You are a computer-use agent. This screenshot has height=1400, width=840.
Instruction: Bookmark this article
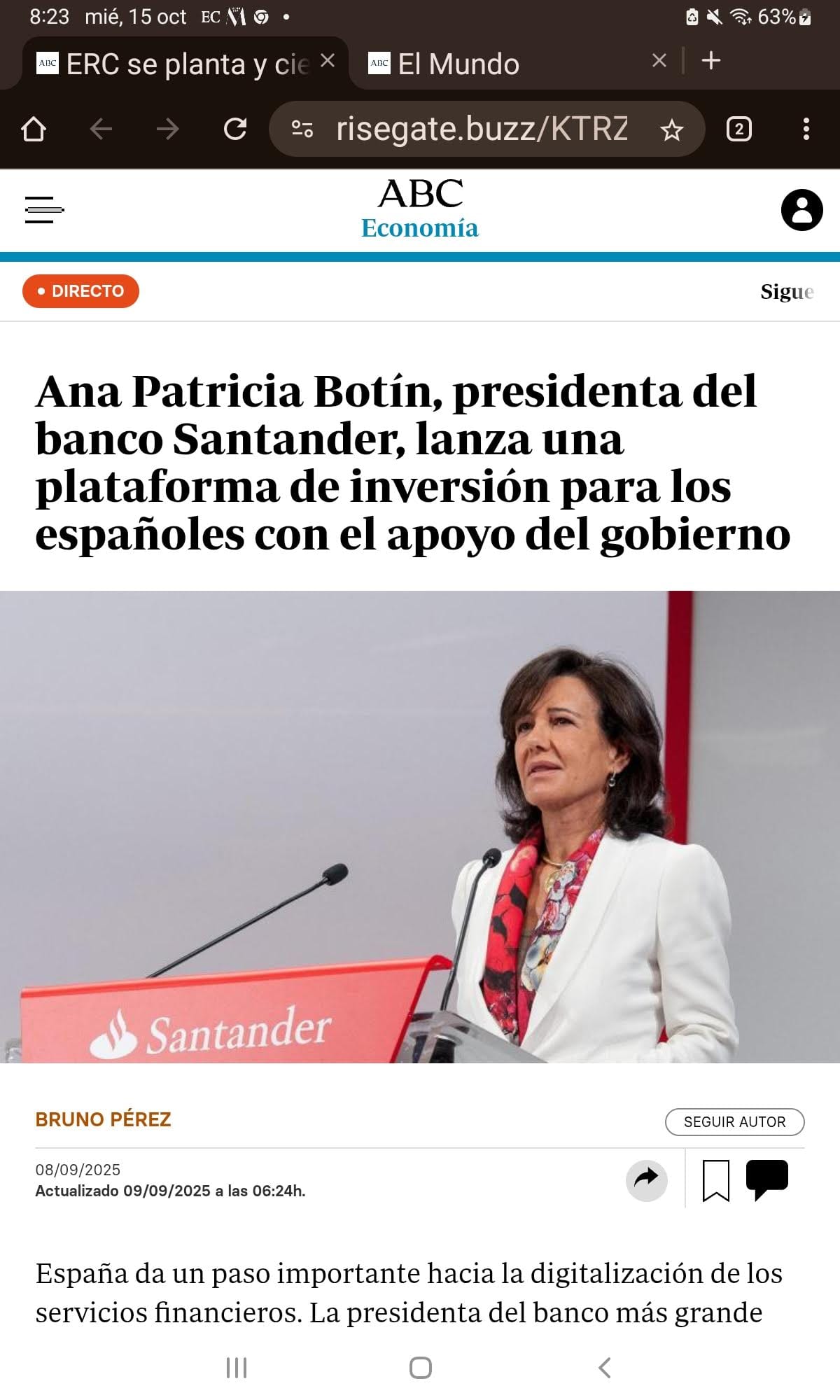715,1180
